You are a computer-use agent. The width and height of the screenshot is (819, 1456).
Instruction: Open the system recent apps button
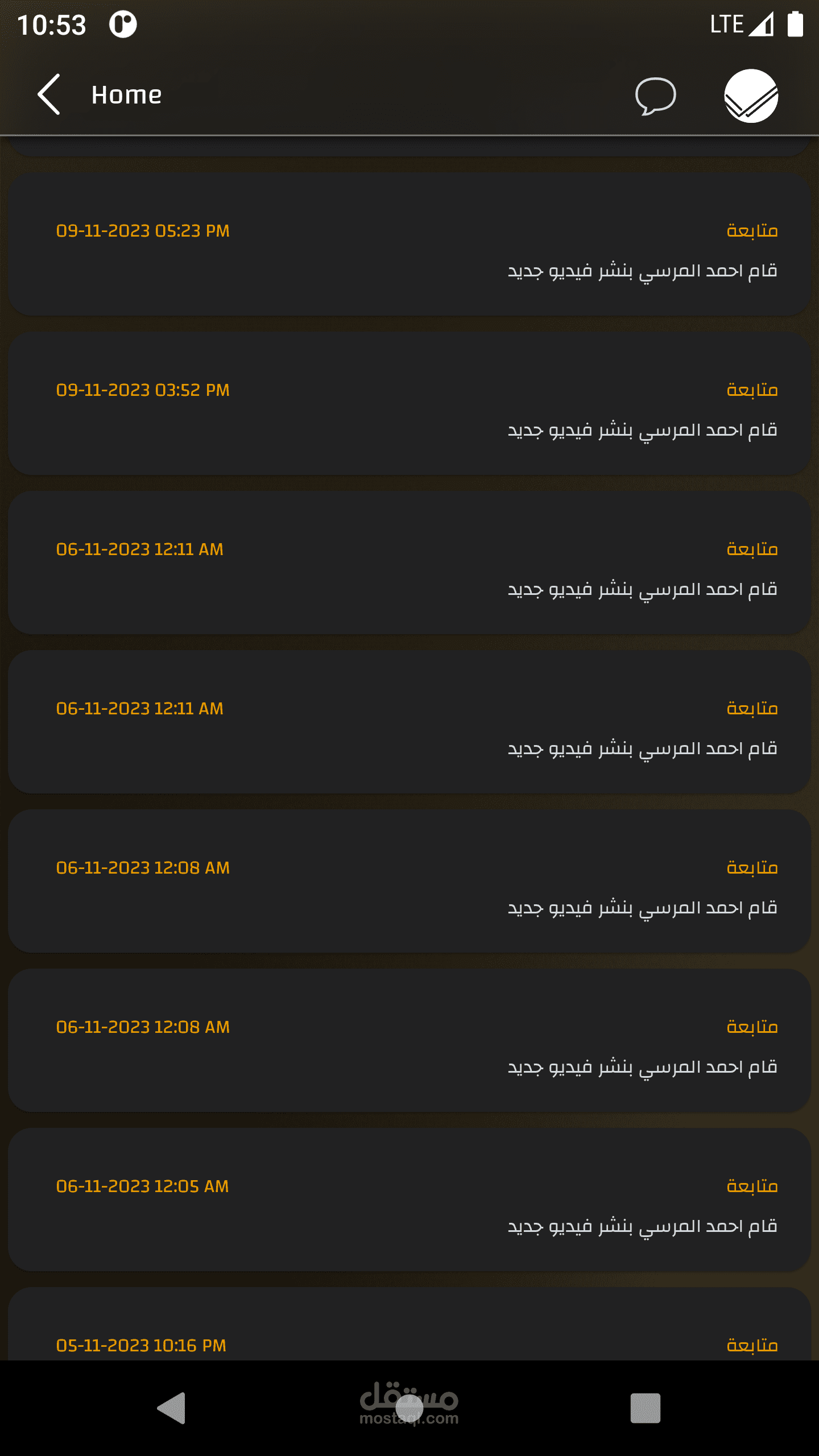[x=645, y=1408]
